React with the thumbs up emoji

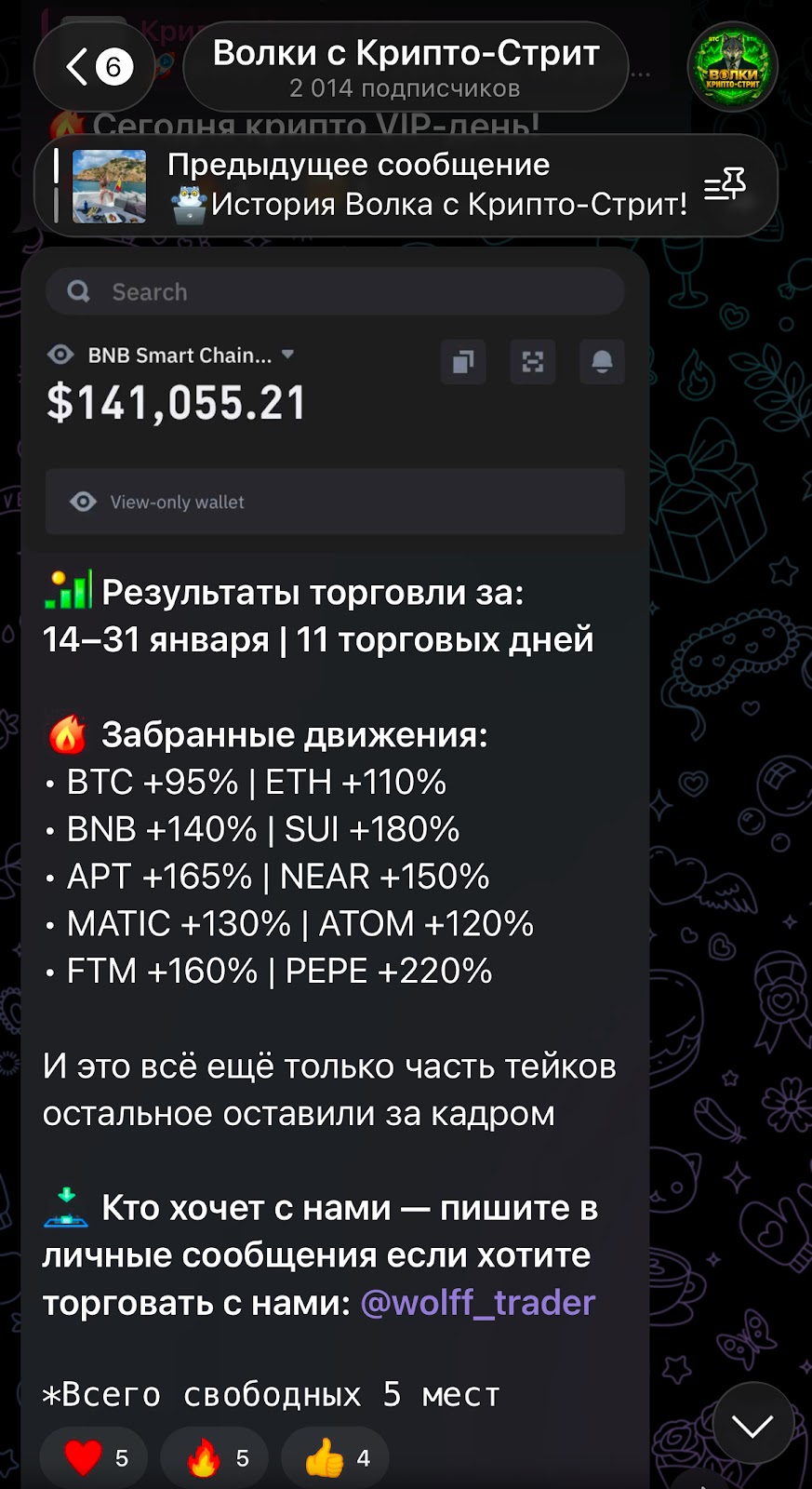[335, 1457]
